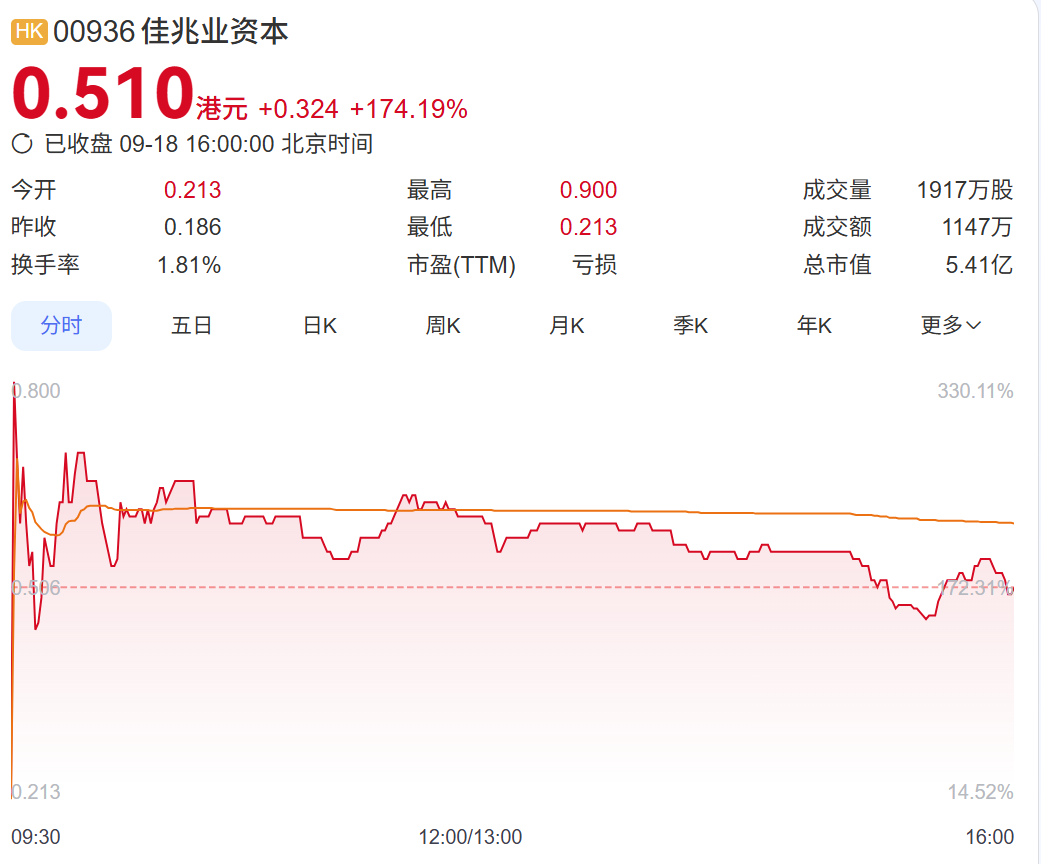View the 月K monthly chart
Screen dimensions: 1041x864
(566, 326)
